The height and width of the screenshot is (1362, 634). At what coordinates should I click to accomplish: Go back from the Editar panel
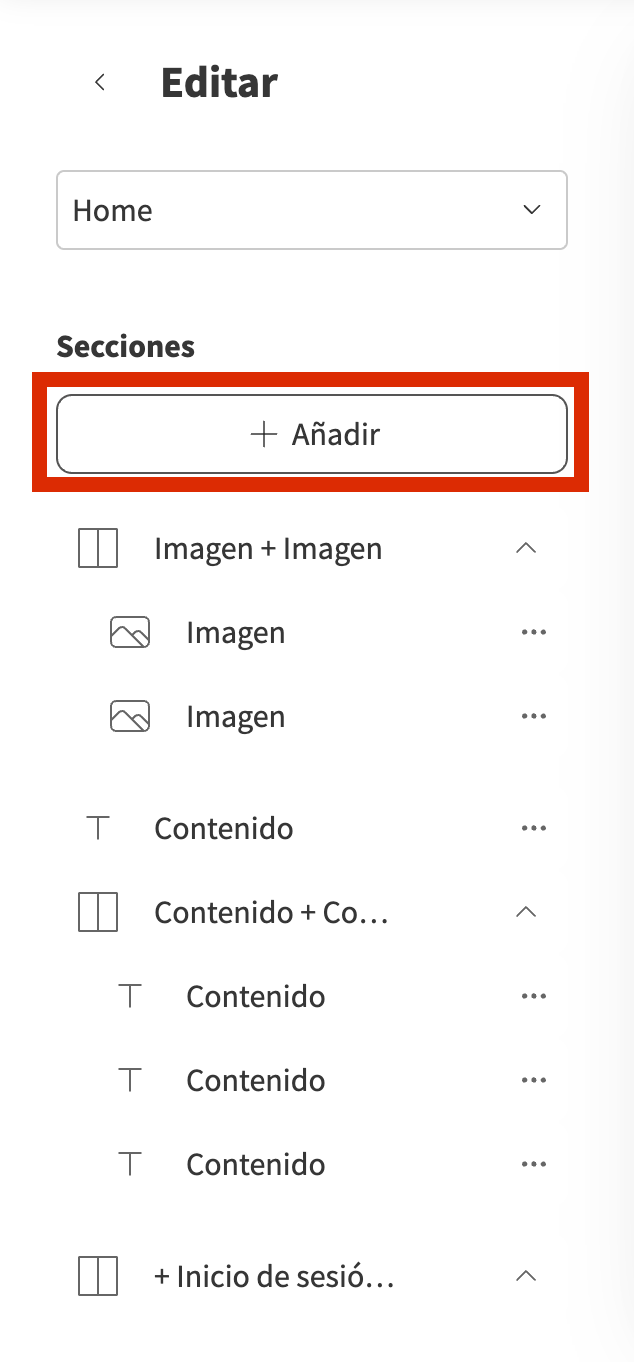(x=99, y=83)
